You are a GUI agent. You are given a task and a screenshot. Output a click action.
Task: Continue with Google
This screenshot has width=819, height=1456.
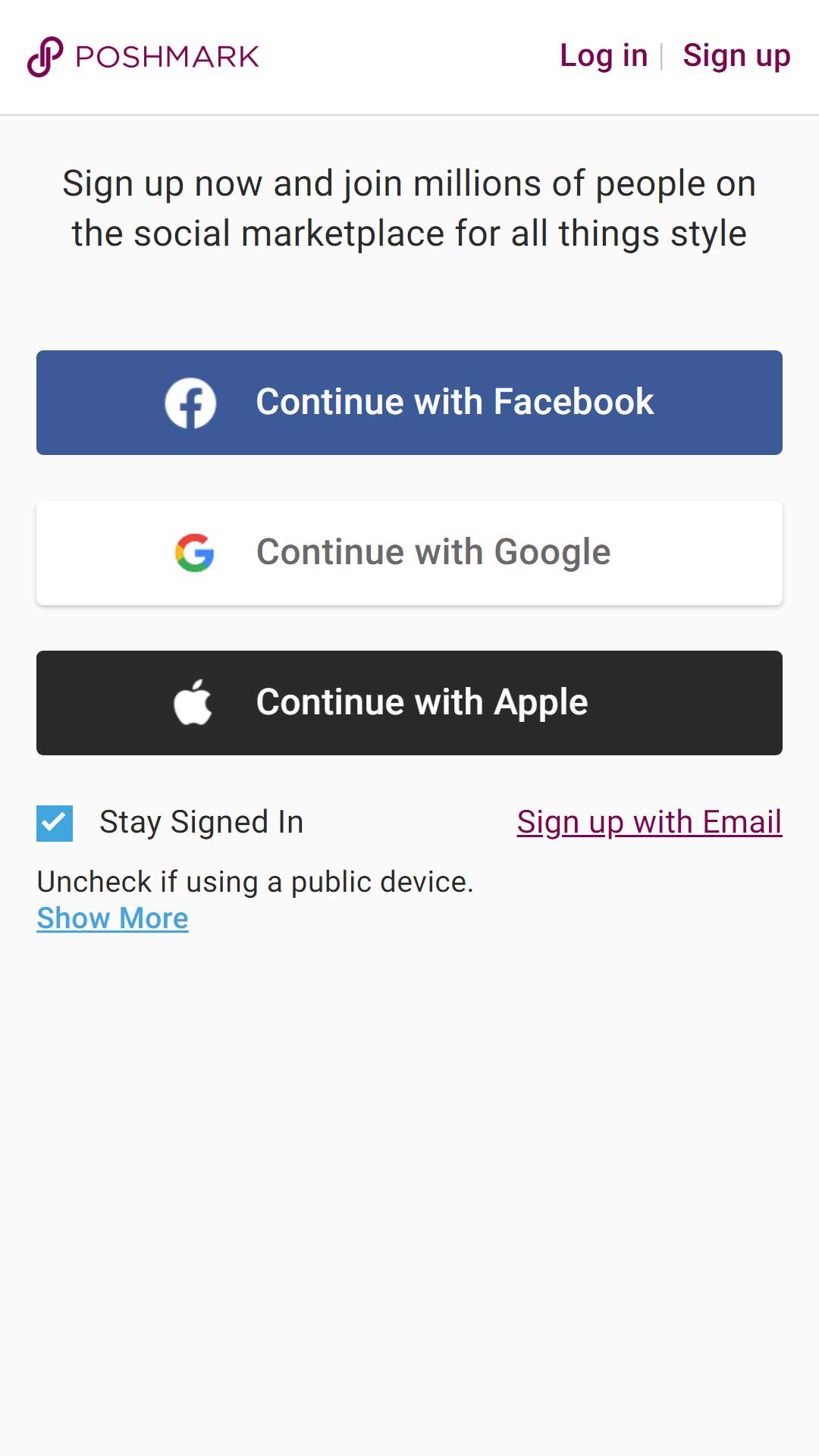pos(409,553)
